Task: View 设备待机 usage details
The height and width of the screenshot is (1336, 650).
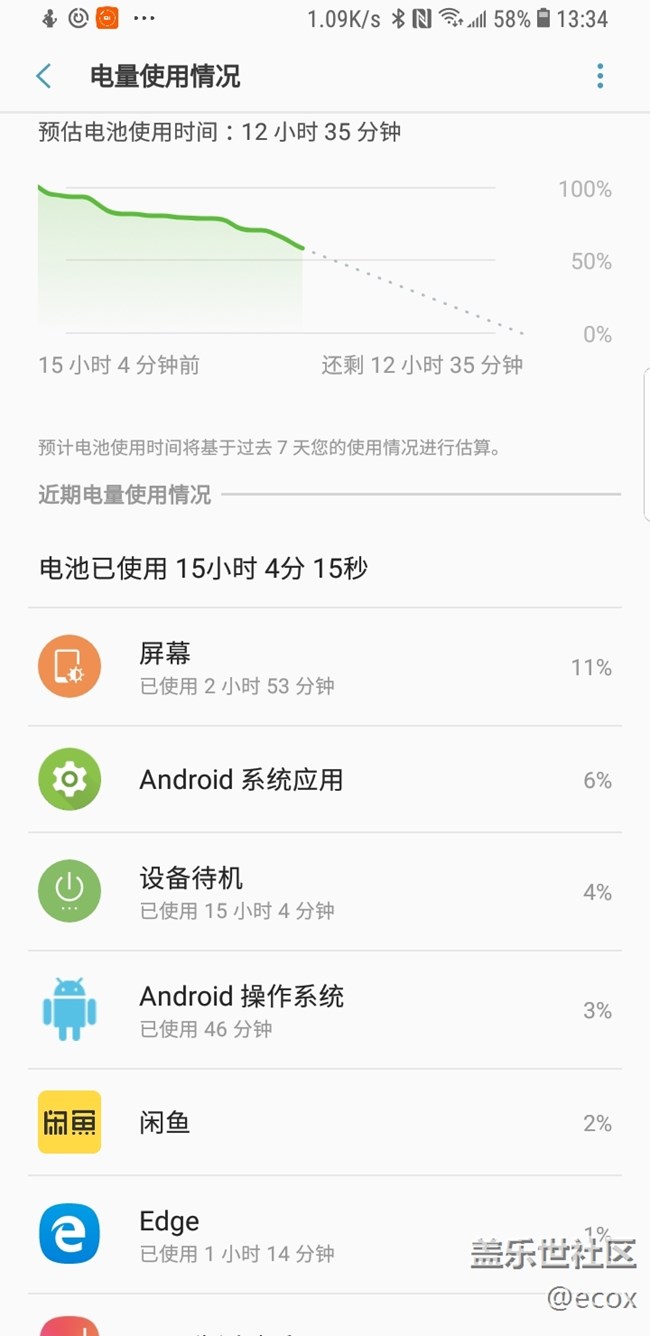Action: (x=325, y=891)
